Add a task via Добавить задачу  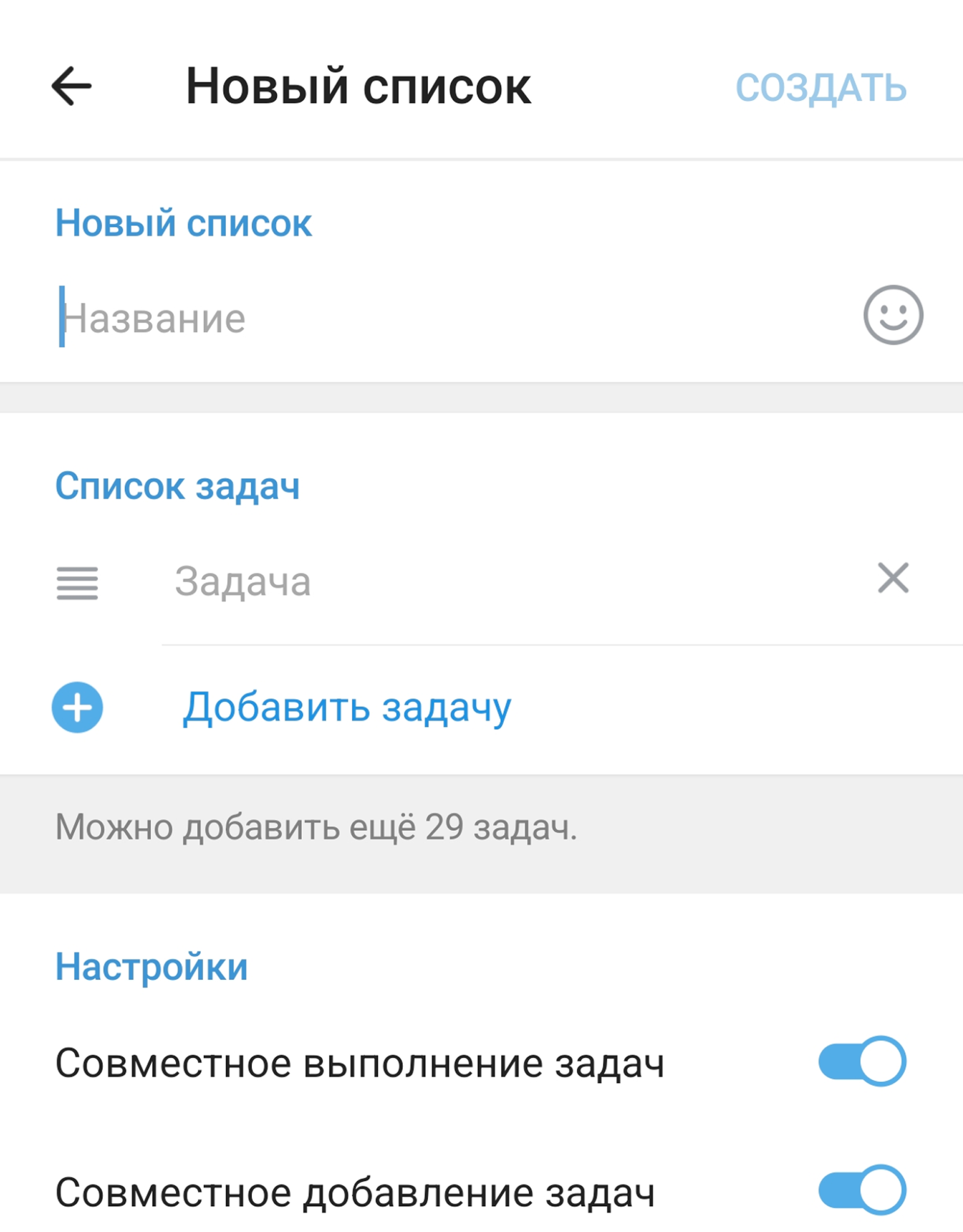346,707
